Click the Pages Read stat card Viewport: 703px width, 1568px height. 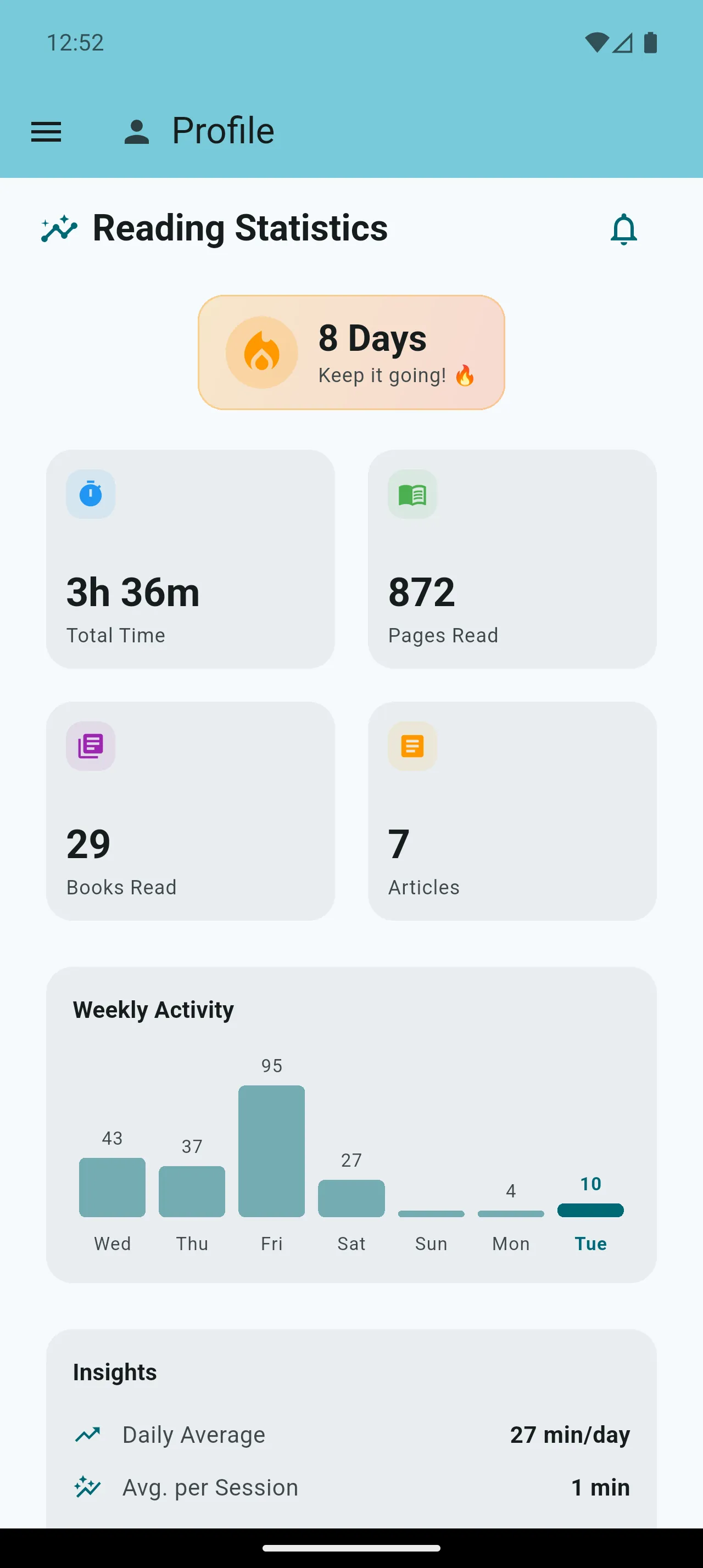pyautogui.click(x=512, y=558)
